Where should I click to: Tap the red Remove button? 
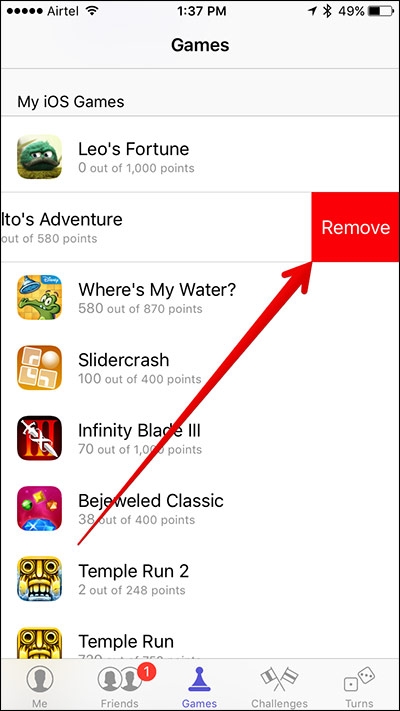pos(356,227)
